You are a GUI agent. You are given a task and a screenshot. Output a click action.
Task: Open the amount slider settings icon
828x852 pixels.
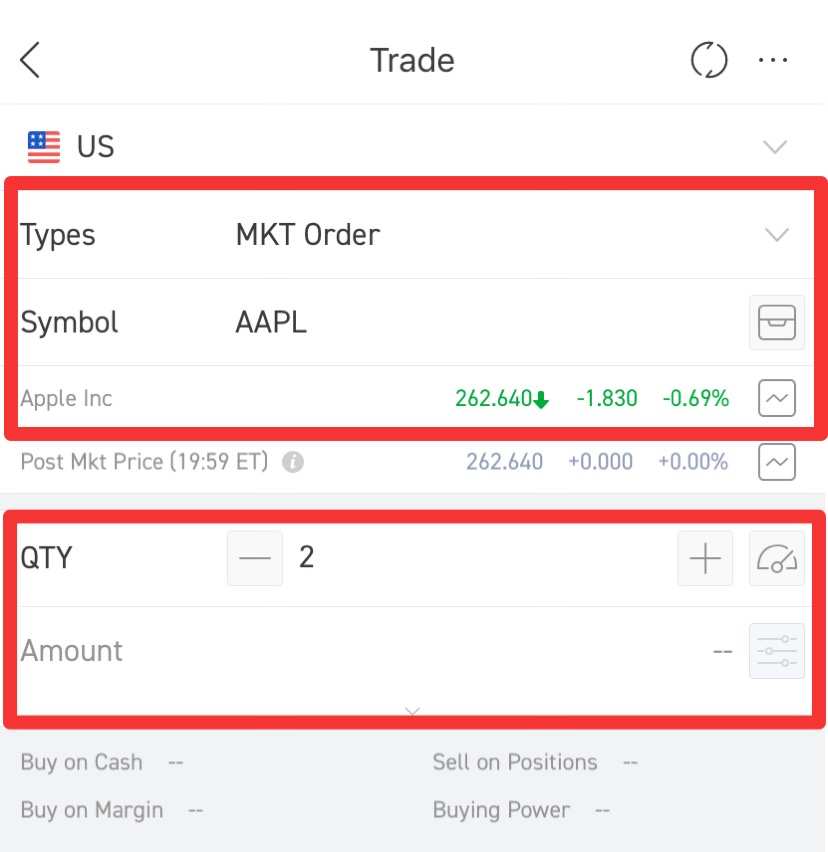[x=776, y=651]
